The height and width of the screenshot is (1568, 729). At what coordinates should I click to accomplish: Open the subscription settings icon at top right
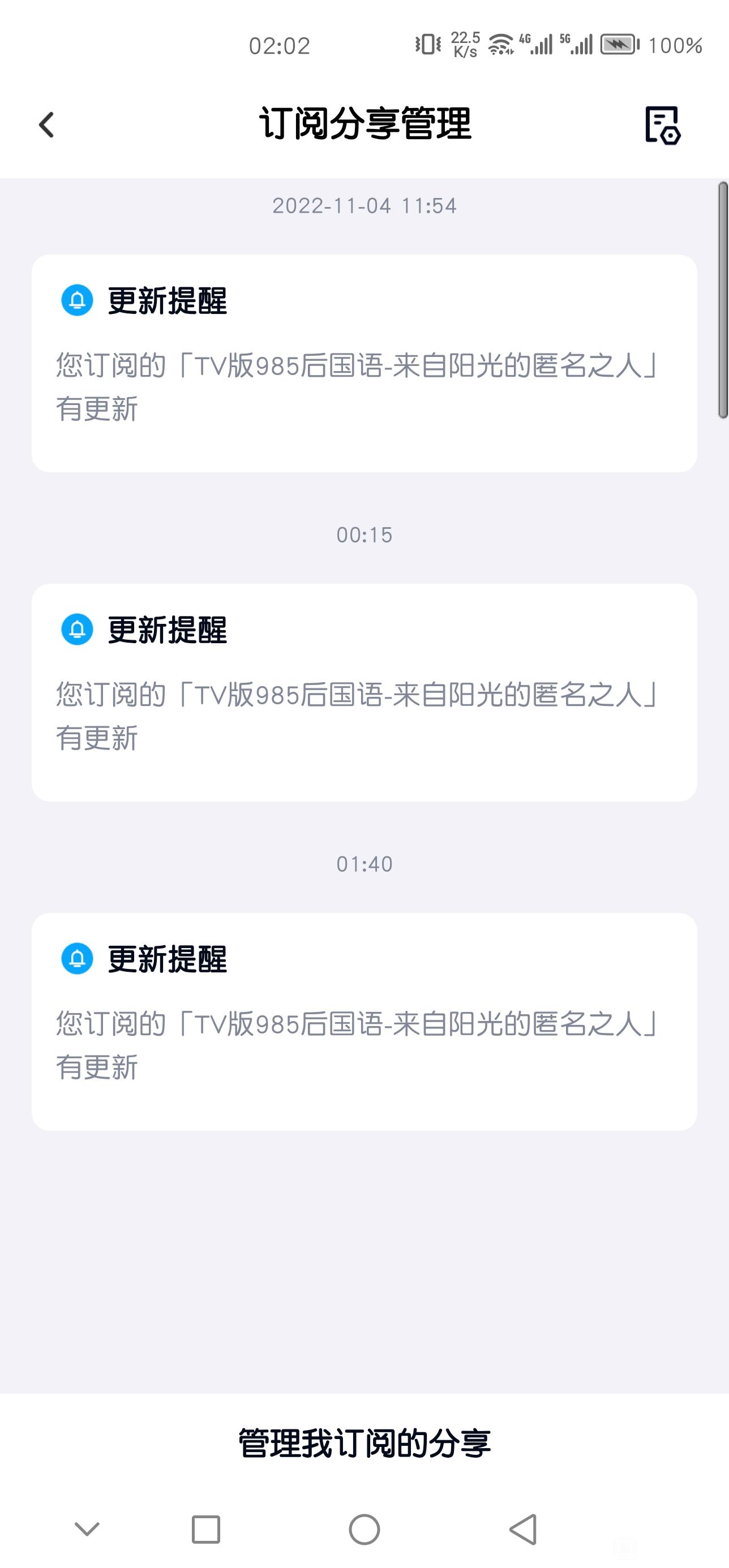point(662,125)
